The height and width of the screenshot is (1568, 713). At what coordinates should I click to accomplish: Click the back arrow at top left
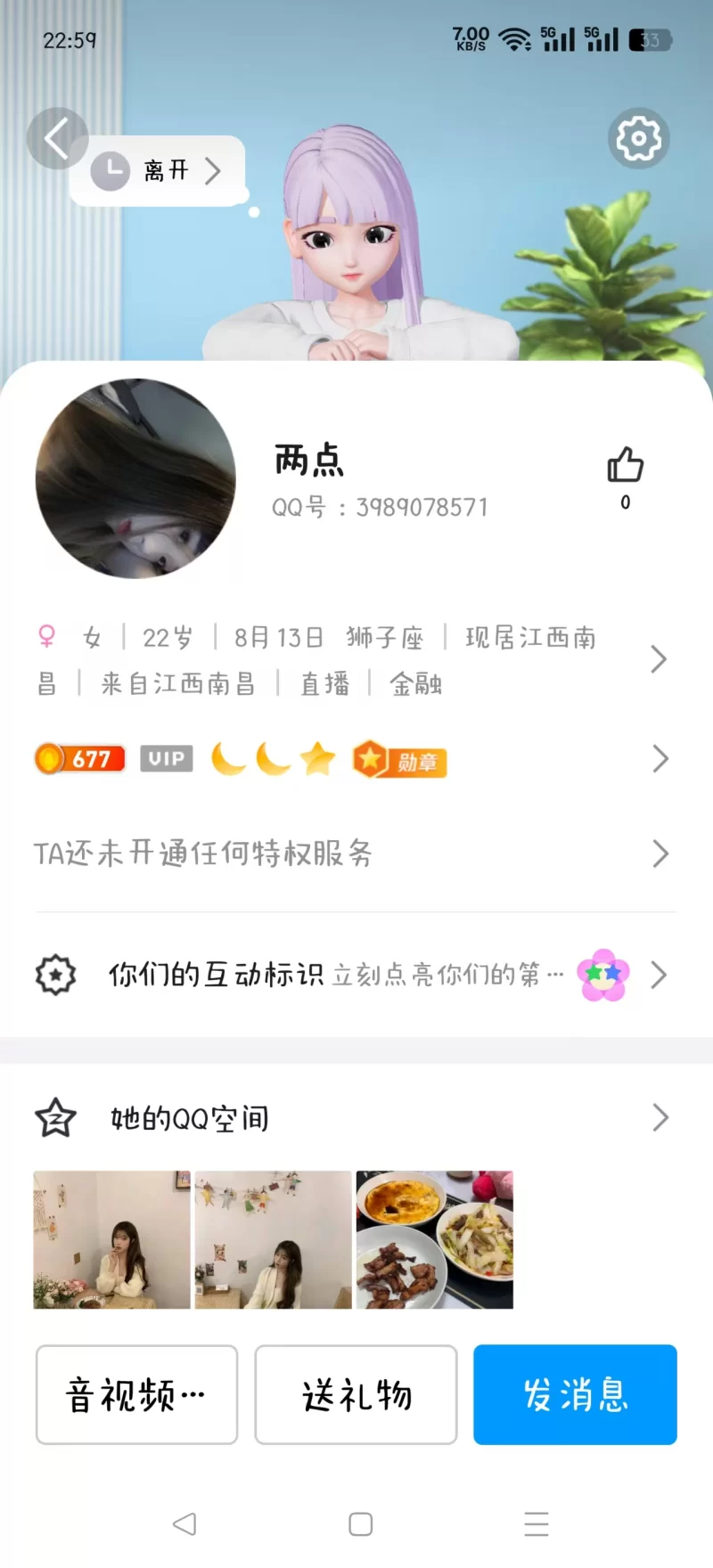[x=57, y=138]
